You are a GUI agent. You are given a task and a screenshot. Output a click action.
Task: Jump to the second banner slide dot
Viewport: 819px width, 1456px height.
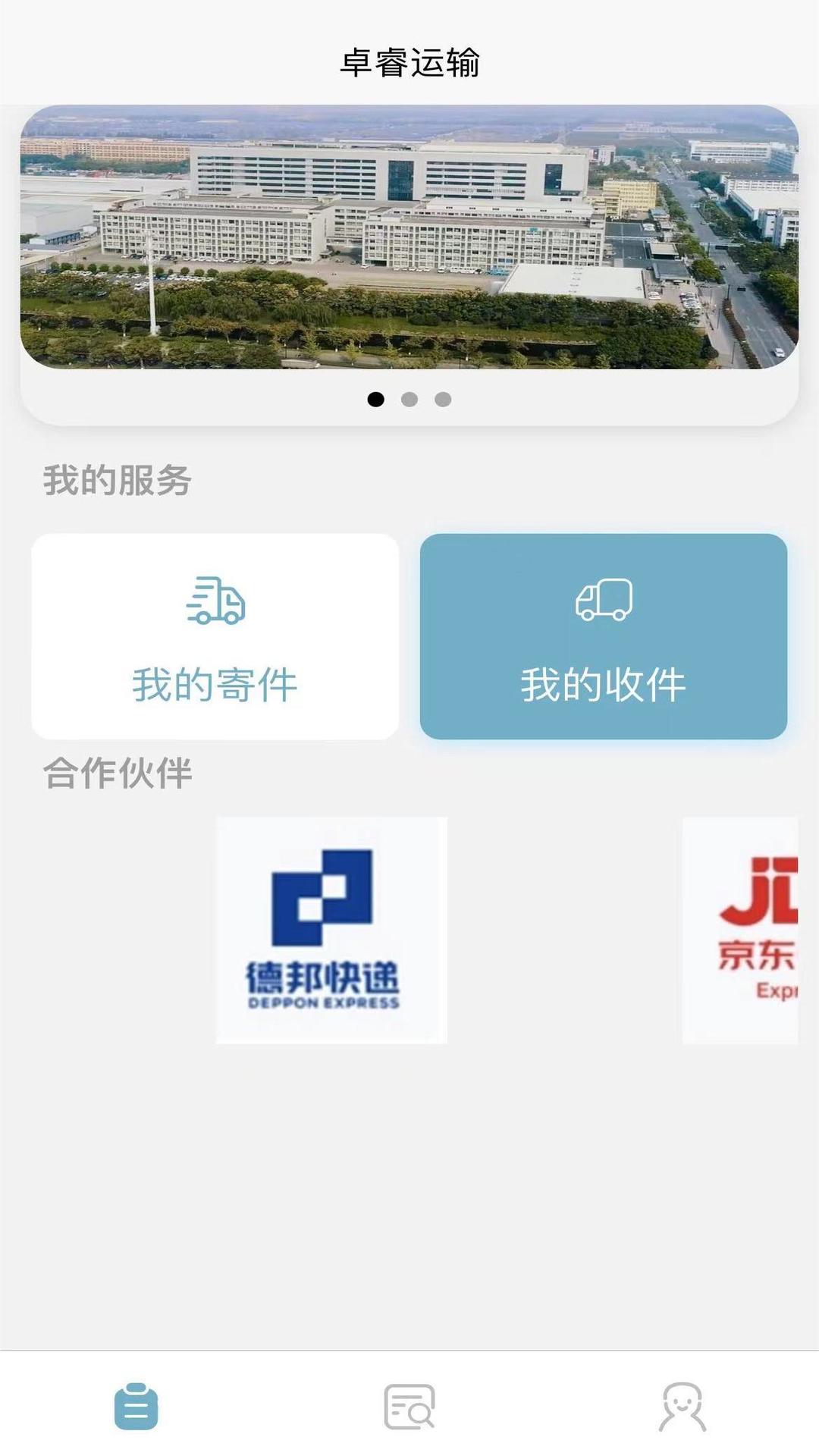click(x=409, y=400)
